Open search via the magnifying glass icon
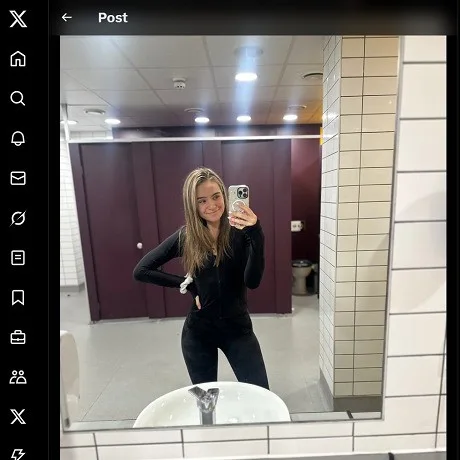The width and height of the screenshot is (460, 460). click(x=18, y=98)
